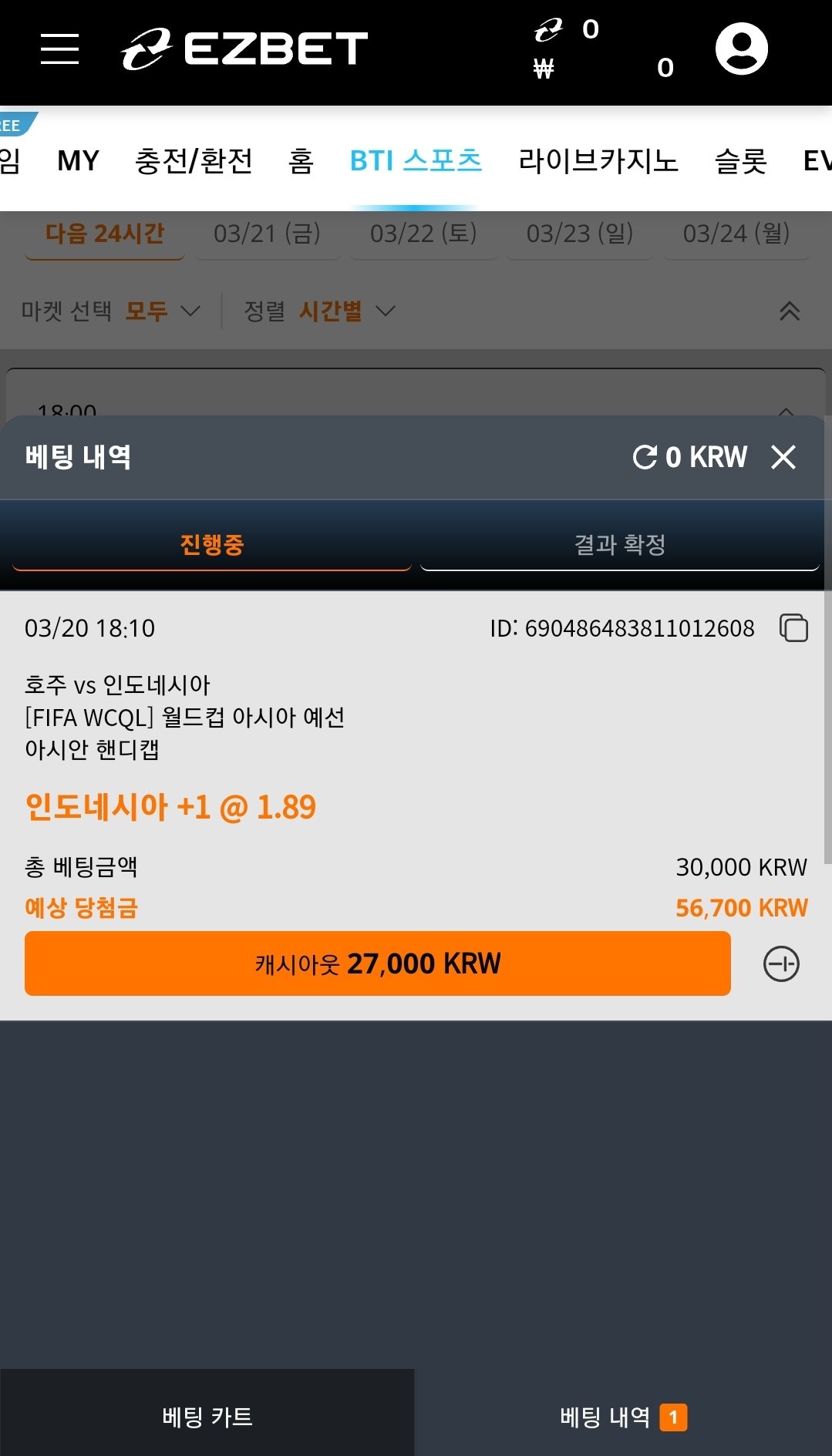
Task: Open 충전/환전 tab
Action: tap(194, 161)
